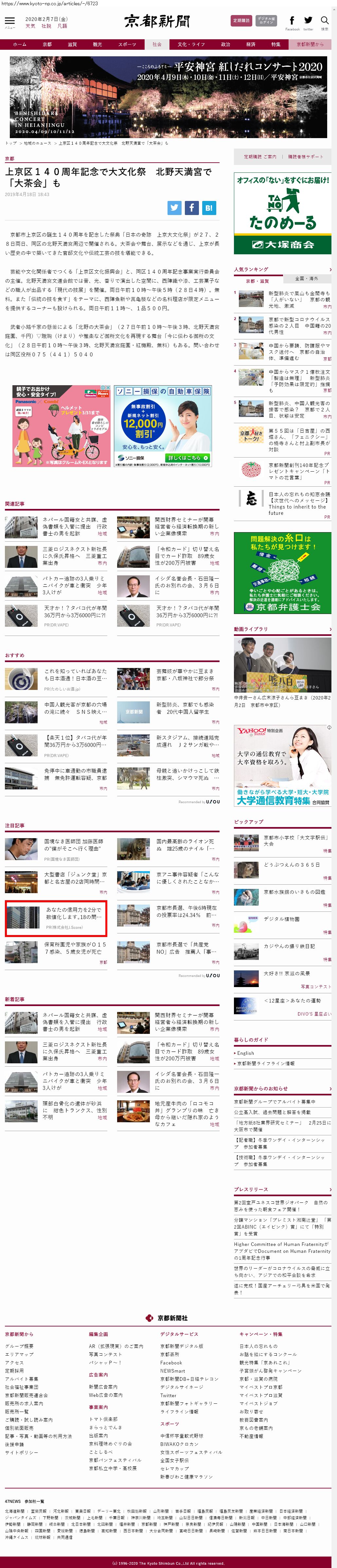337x1568 pixels.
Task: Select the 文化・ライフ nav tab
Action: click(x=191, y=45)
